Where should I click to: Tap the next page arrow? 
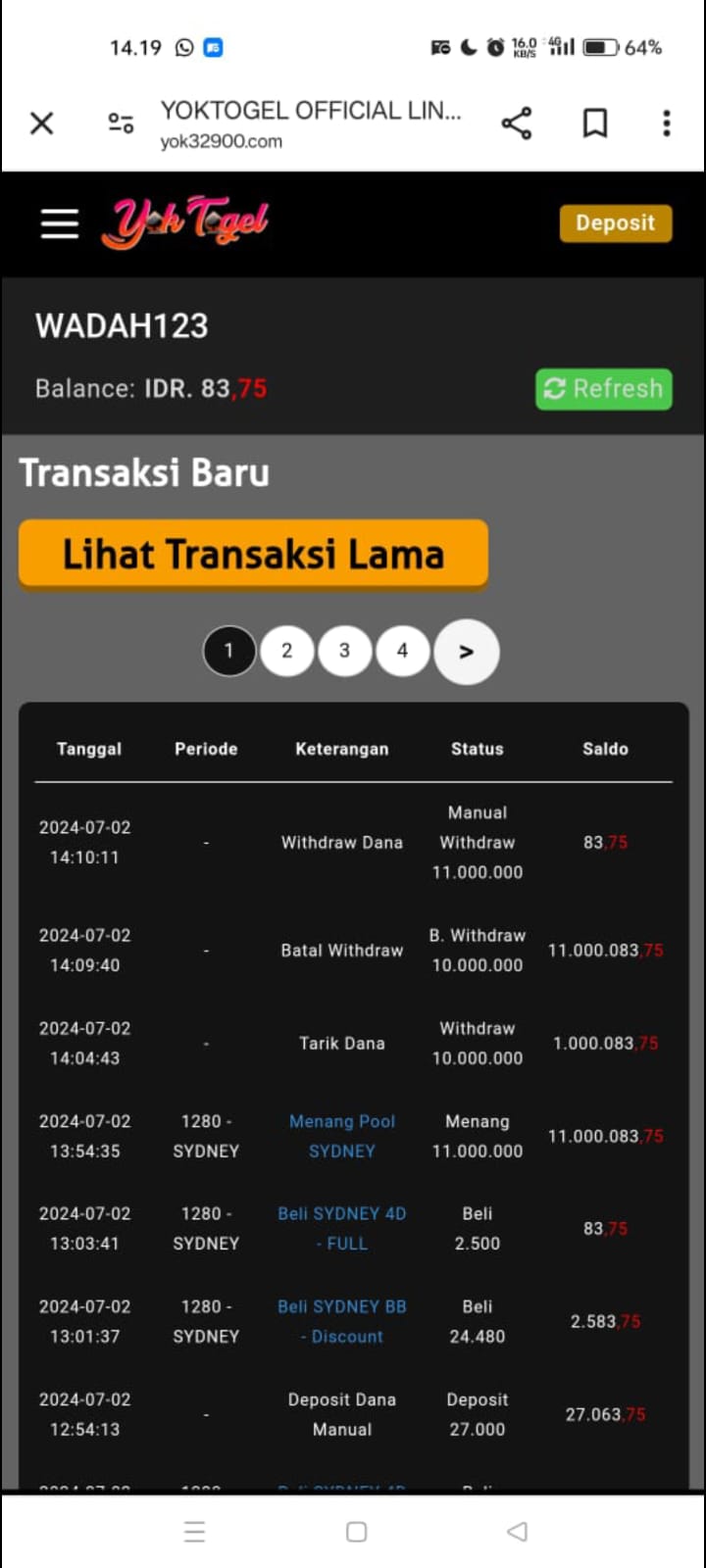466,652
